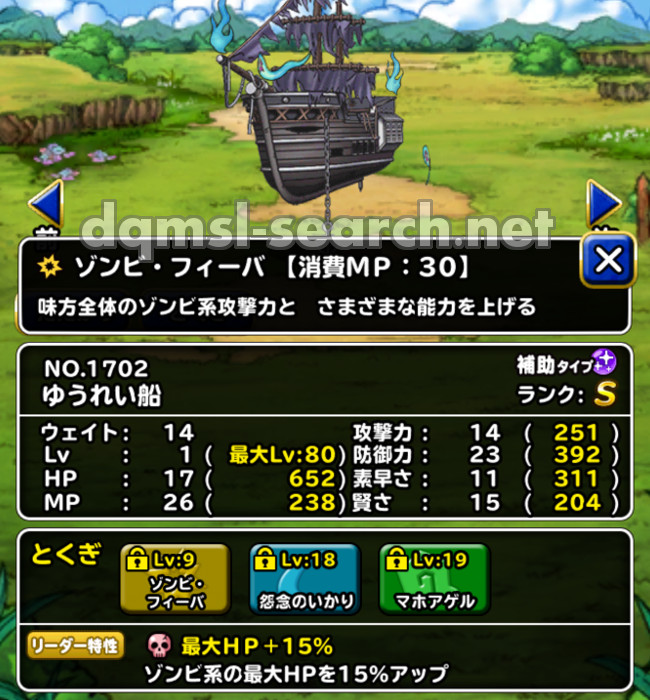The height and width of the screenshot is (700, 650).
Task: Close the ゾンビ・フィーバ skill description
Action: (607, 262)
